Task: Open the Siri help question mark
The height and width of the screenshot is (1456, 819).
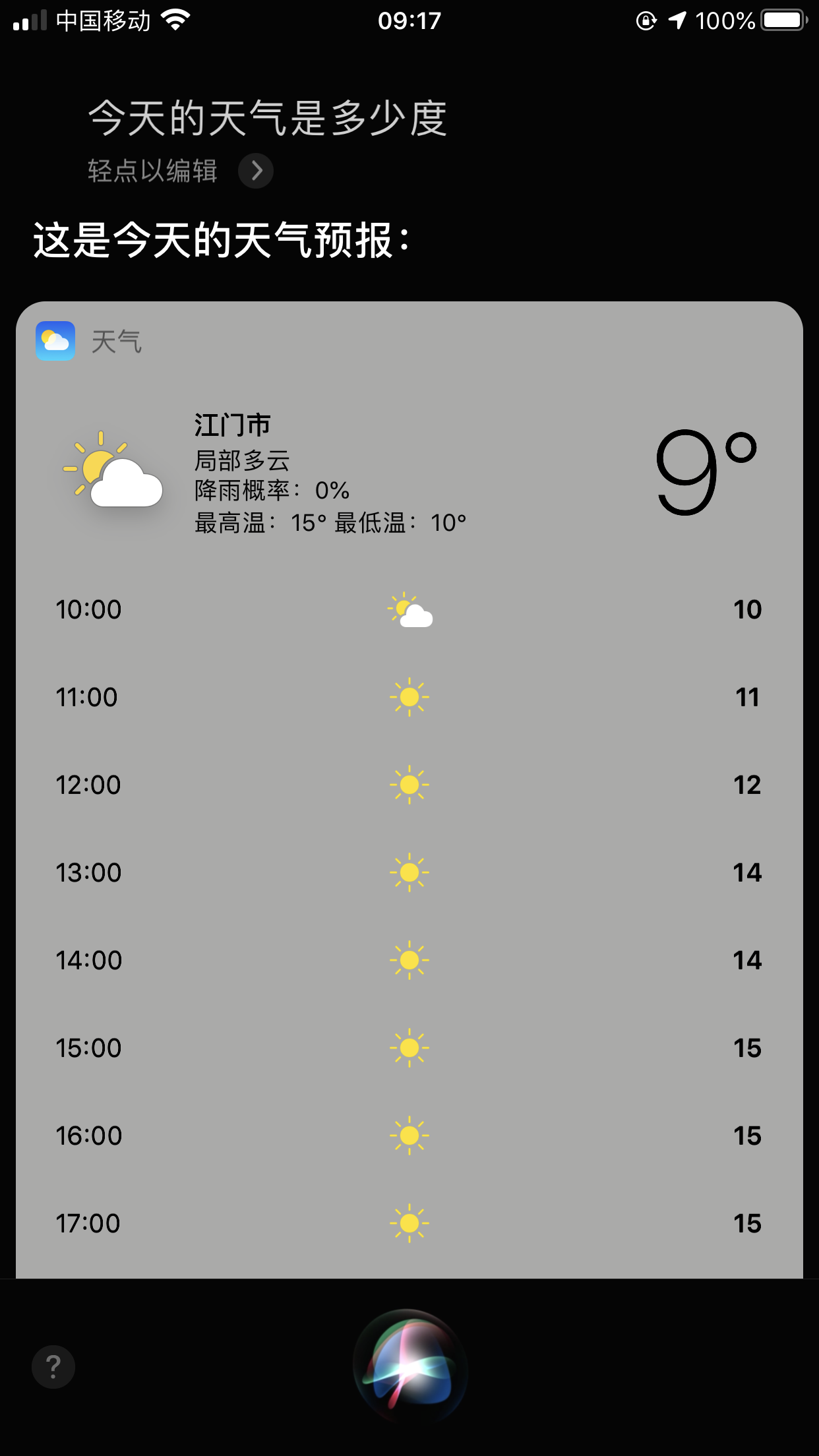Action: click(53, 1367)
